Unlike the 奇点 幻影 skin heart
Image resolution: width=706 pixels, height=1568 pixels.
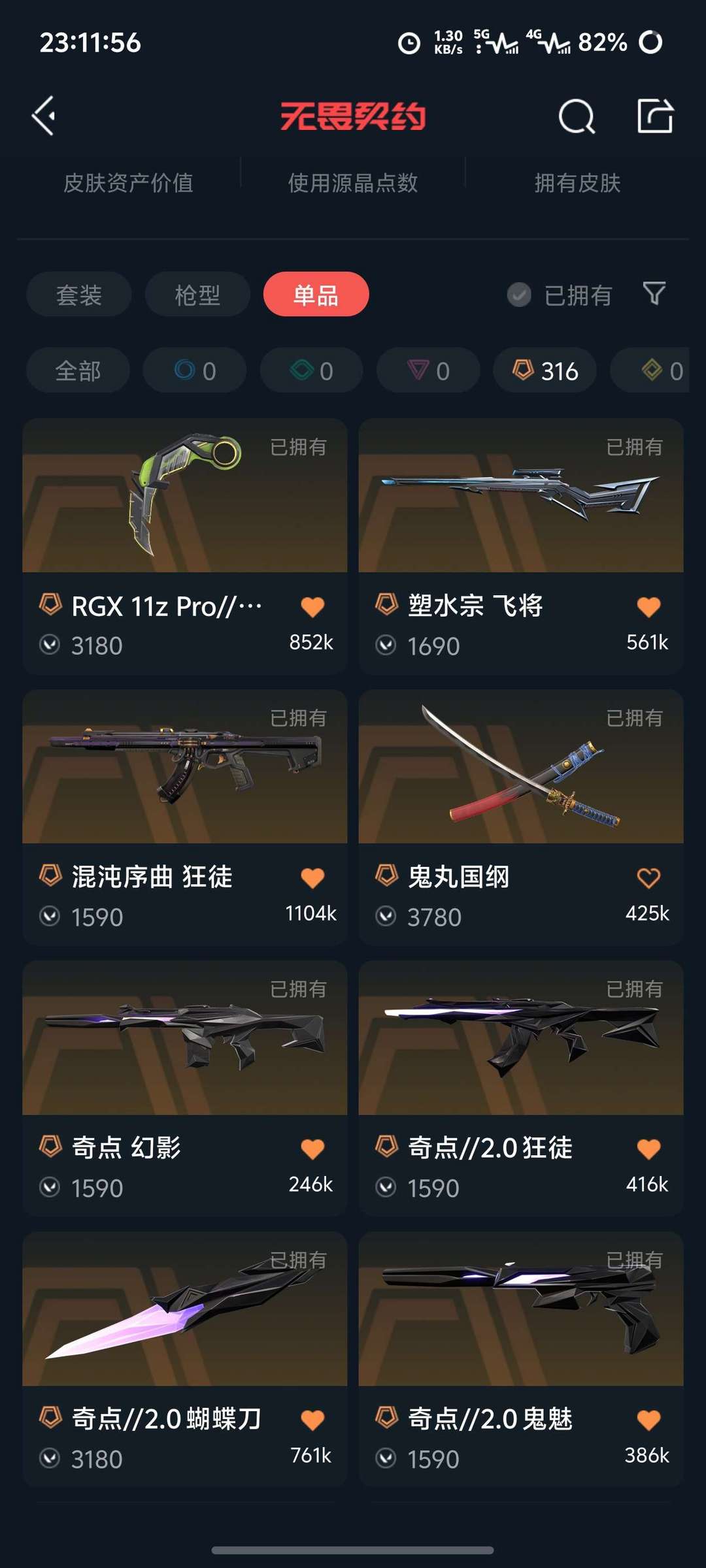(x=312, y=1149)
